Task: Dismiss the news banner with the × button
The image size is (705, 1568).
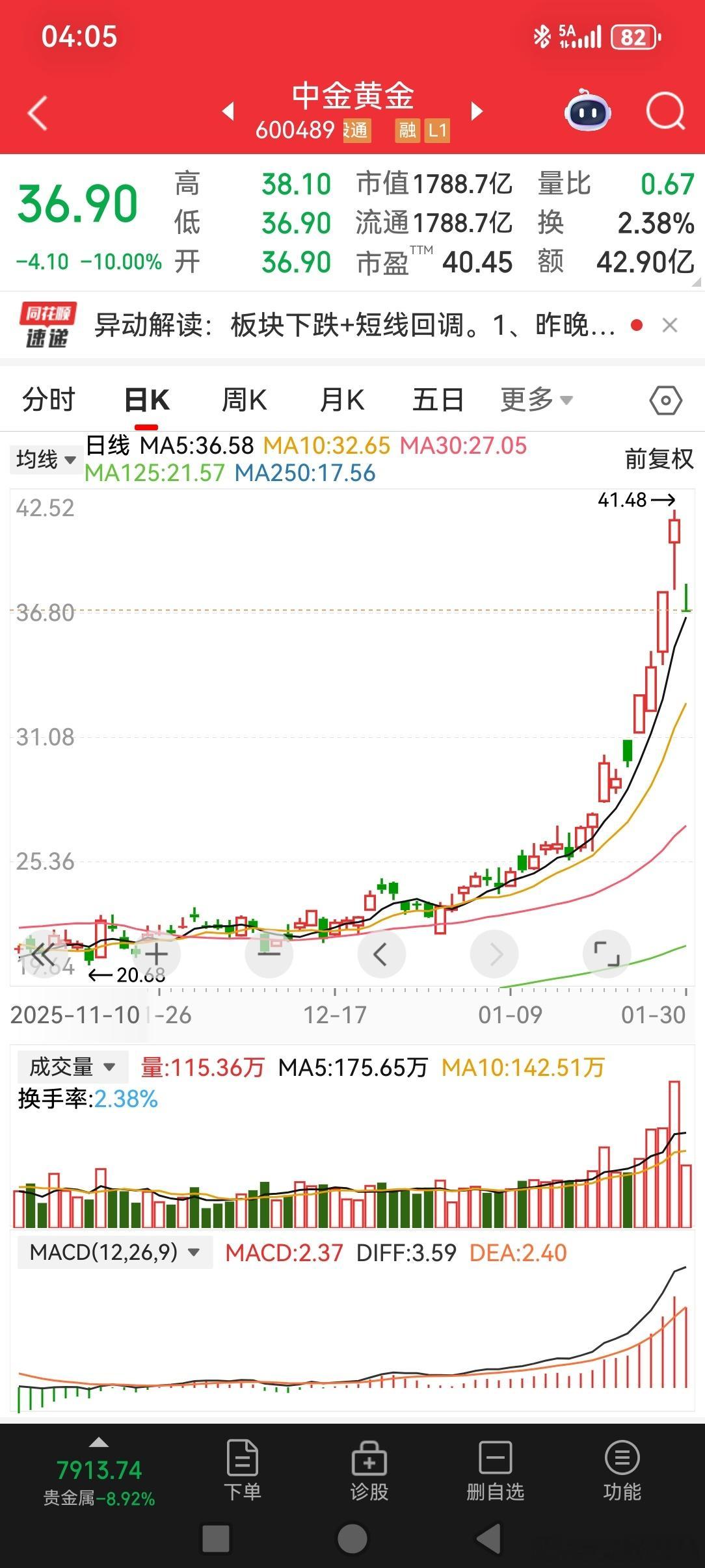Action: coord(671,324)
